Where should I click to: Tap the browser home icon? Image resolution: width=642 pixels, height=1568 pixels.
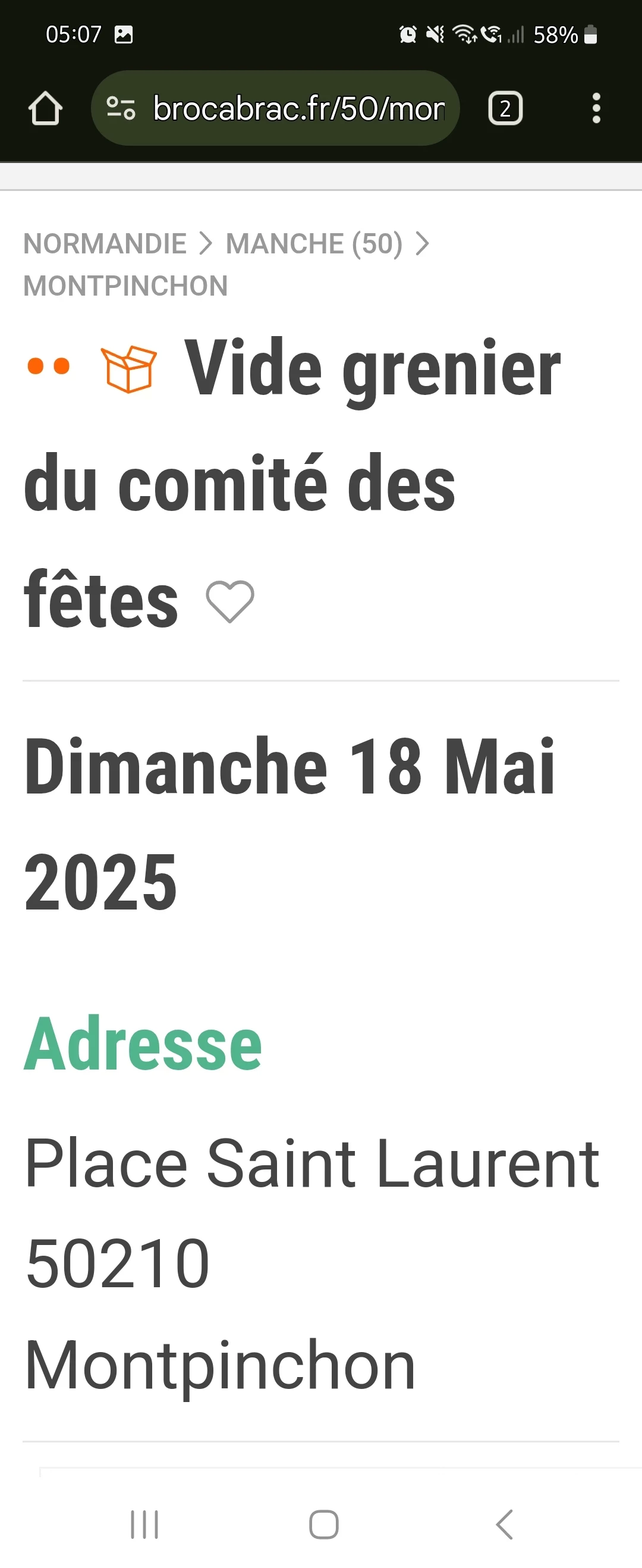pyautogui.click(x=45, y=108)
